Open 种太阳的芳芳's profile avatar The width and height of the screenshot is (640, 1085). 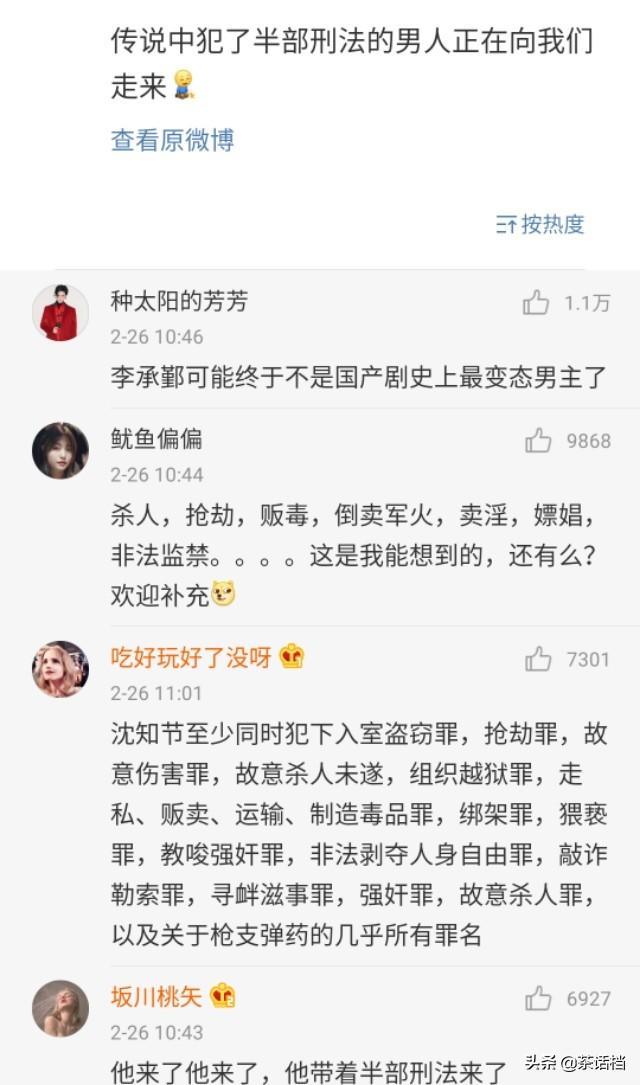(x=60, y=312)
